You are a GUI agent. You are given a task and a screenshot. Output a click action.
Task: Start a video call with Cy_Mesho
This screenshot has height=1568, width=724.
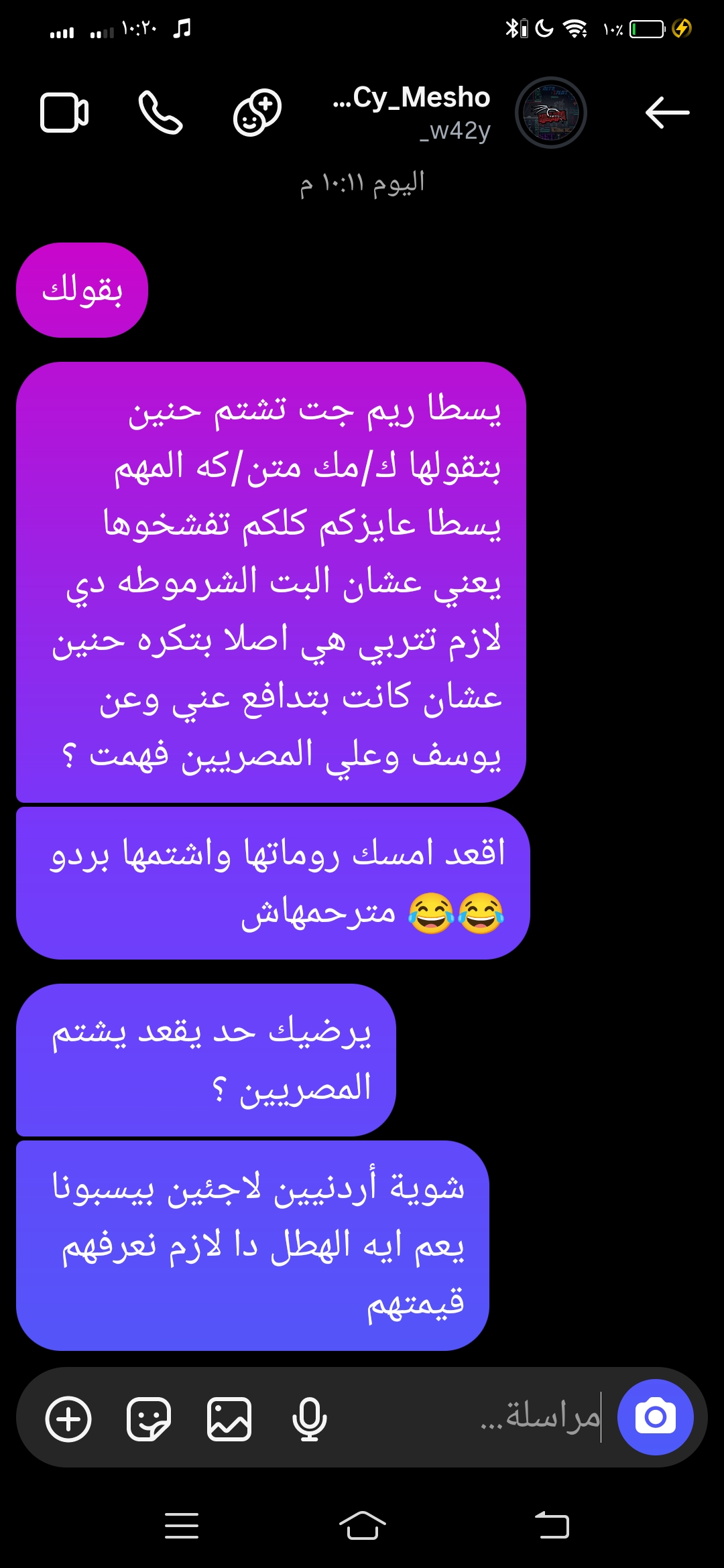(64, 113)
